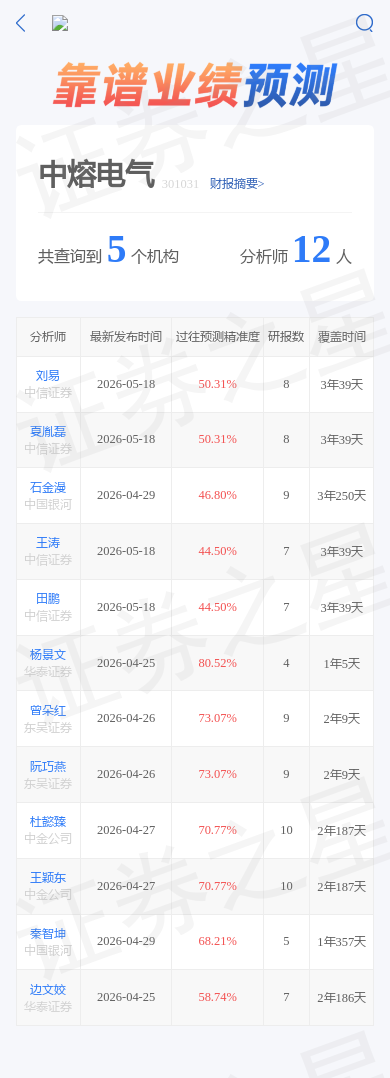Open analyst 曾朵红's profile
The height and width of the screenshot is (1078, 390).
click(48, 710)
